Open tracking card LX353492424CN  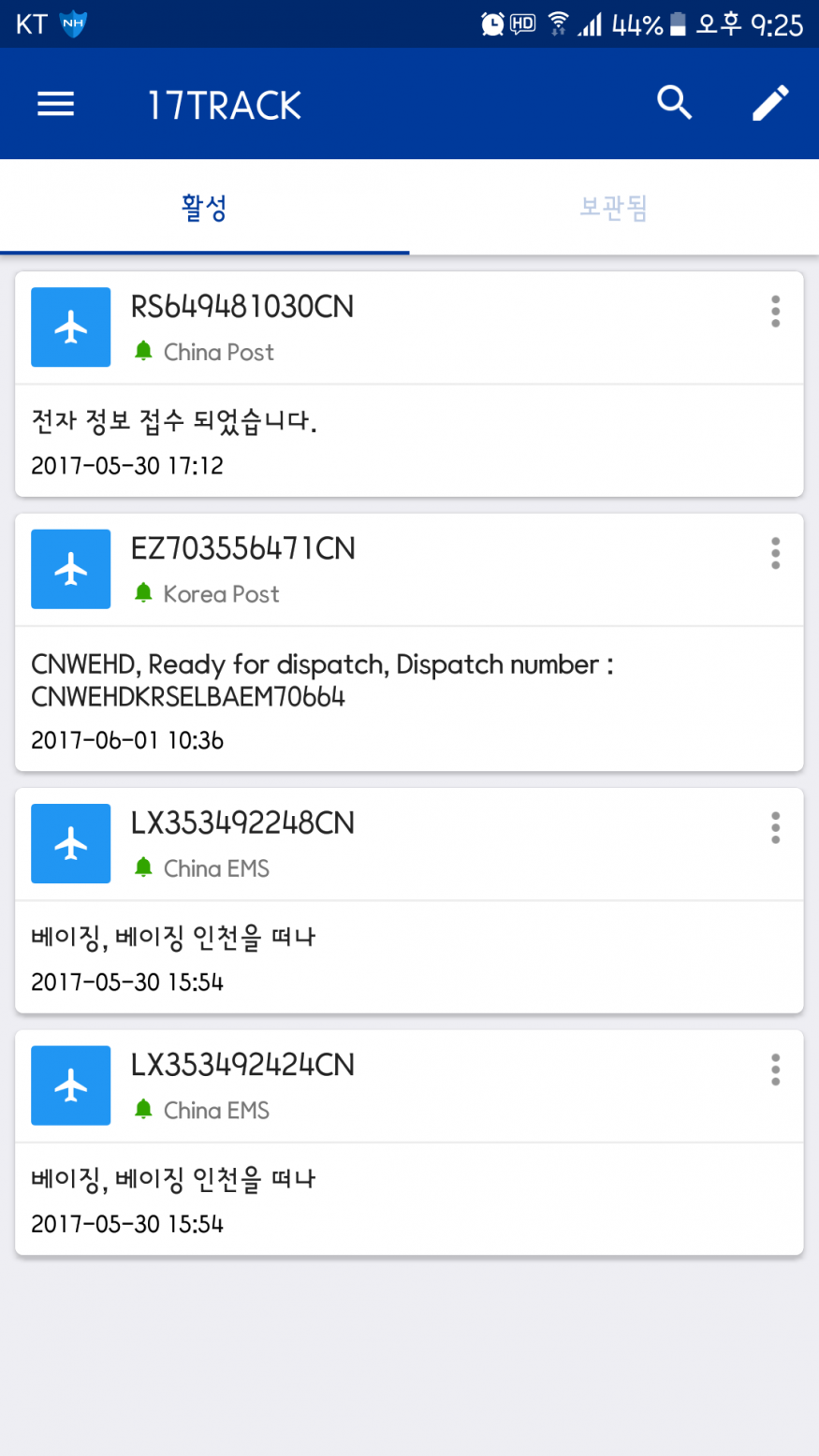tap(409, 1143)
